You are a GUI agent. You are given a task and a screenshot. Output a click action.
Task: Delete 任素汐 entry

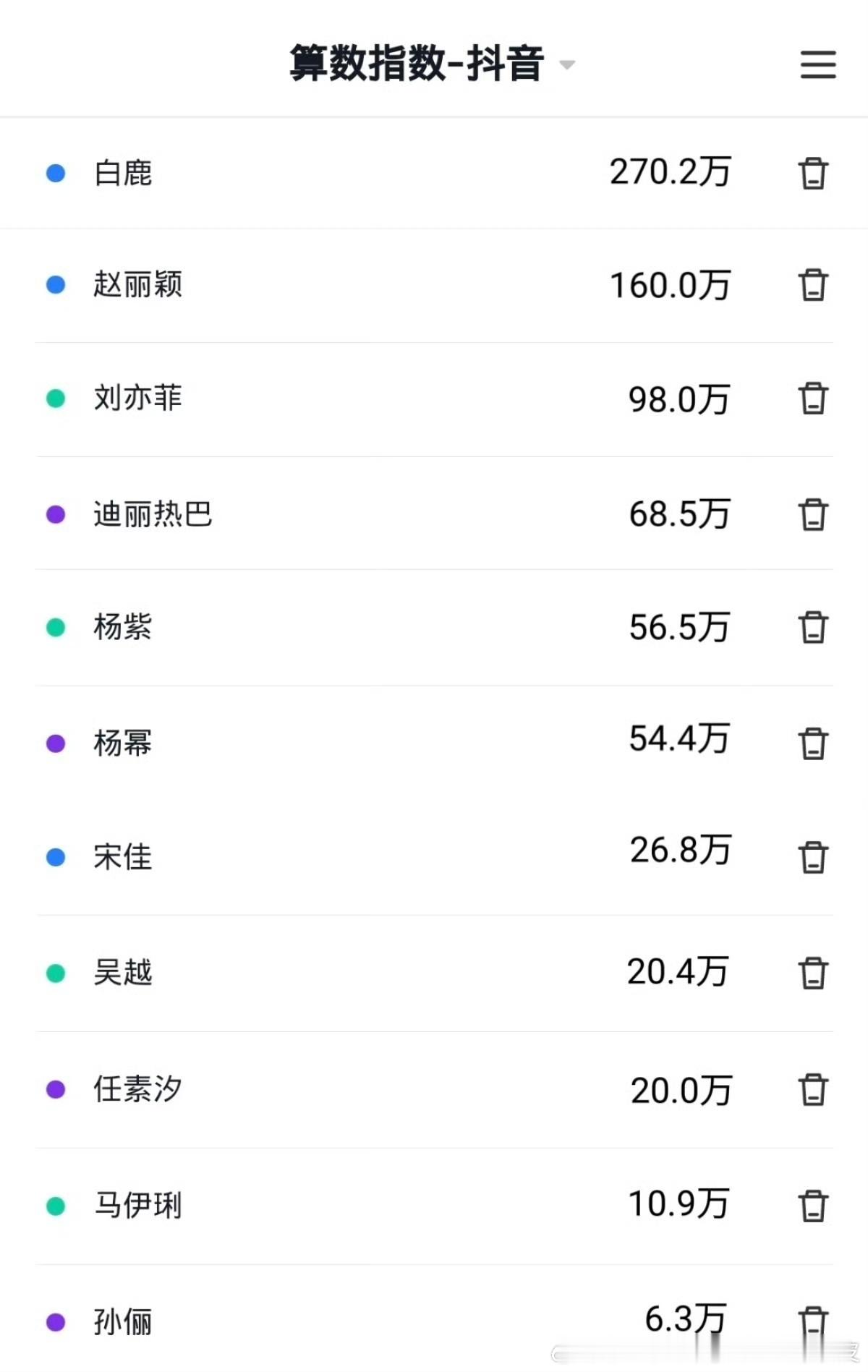(813, 1090)
